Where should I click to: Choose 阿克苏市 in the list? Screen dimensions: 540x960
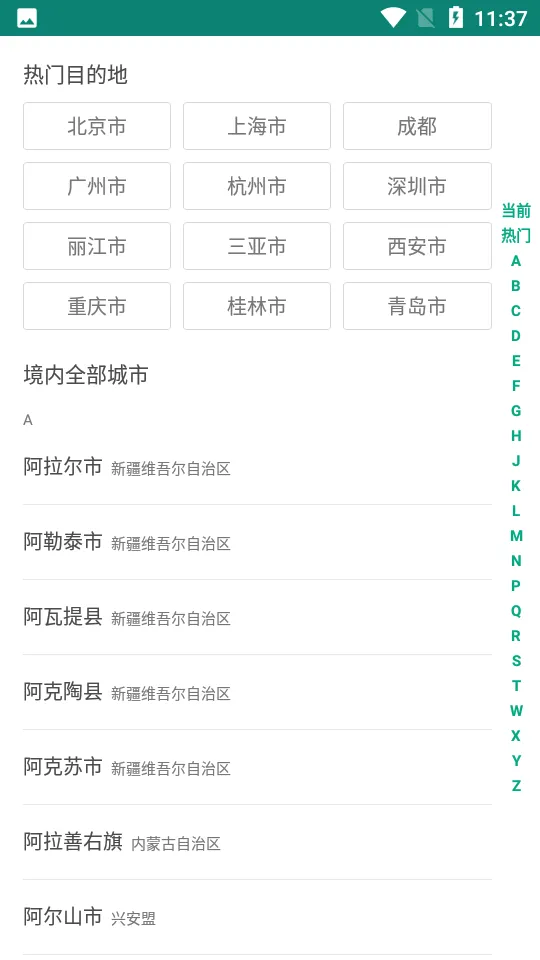pyautogui.click(x=257, y=767)
